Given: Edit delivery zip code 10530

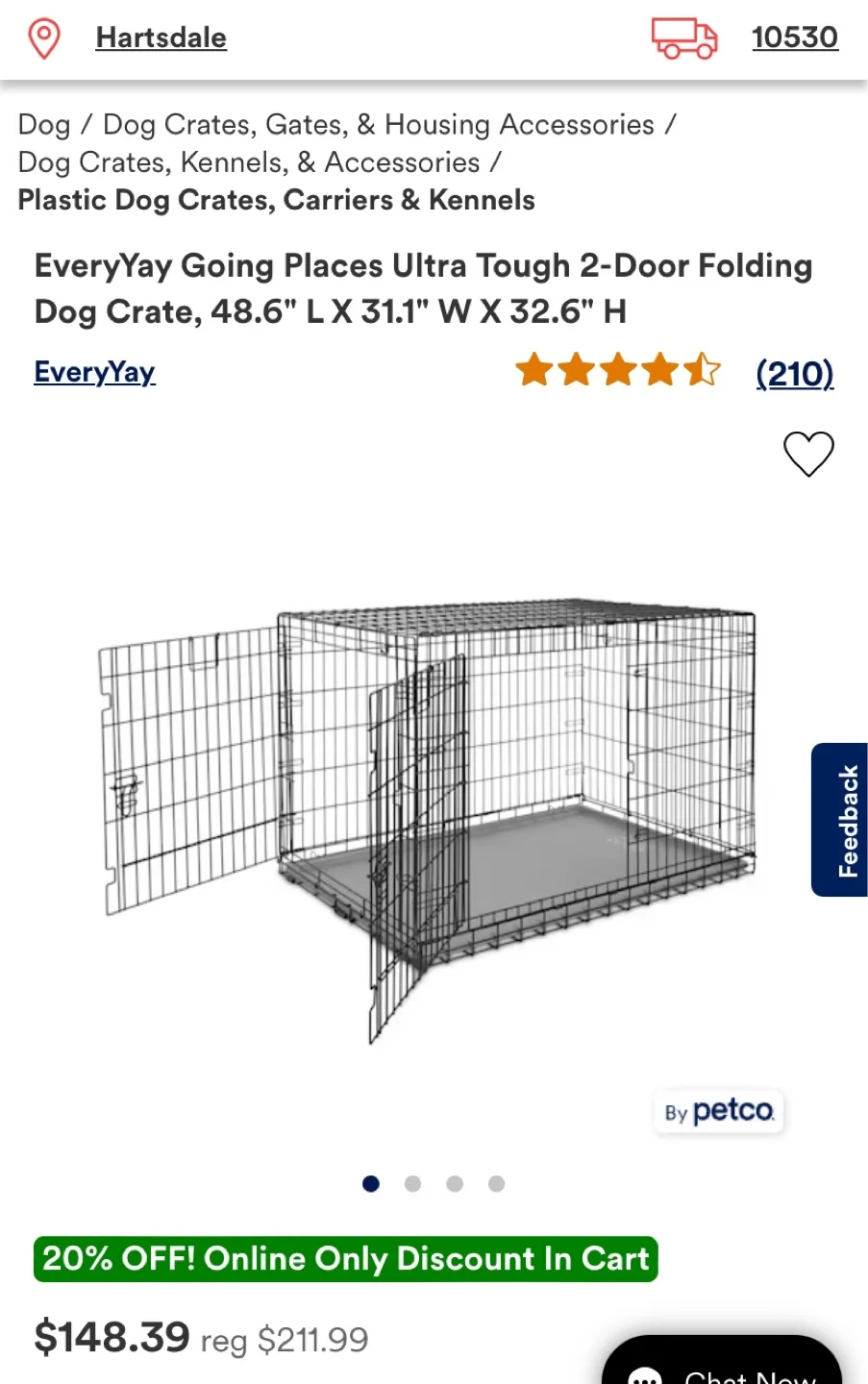Looking at the screenshot, I should coord(794,38).
